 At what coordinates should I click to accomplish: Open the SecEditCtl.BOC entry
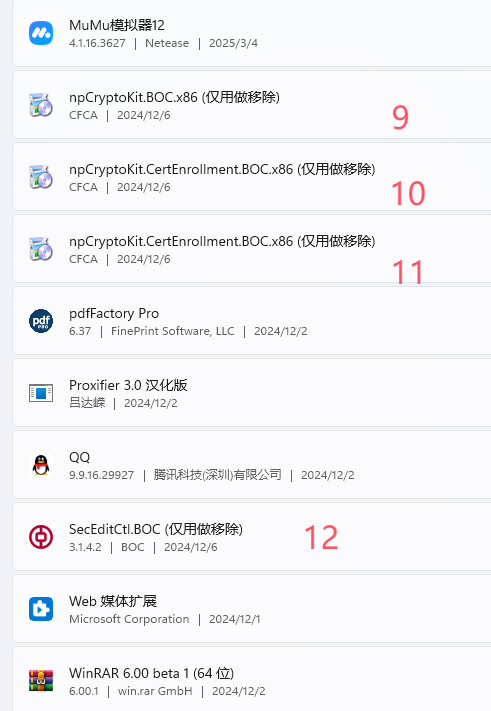tap(252, 537)
